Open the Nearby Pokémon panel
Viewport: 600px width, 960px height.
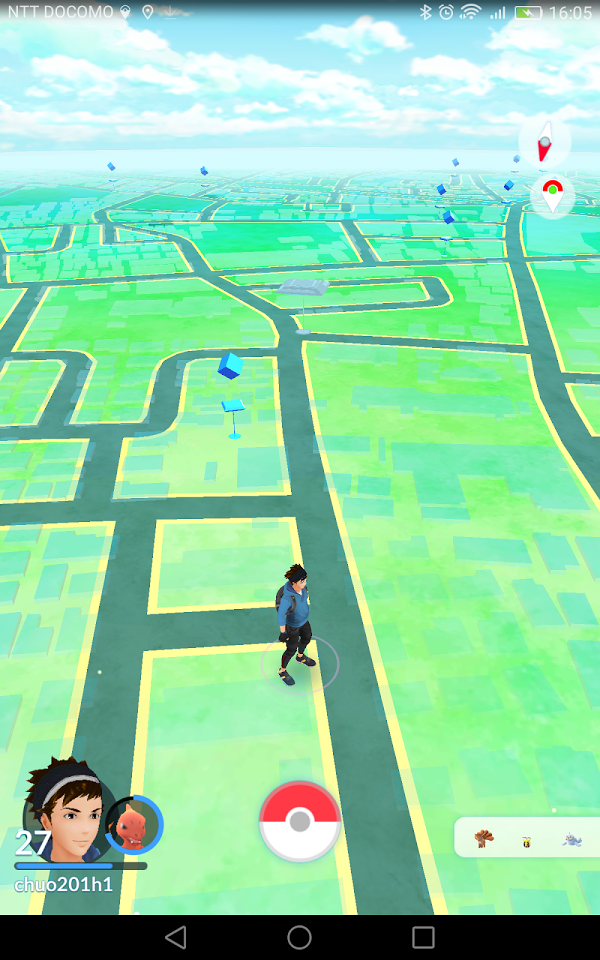(527, 838)
